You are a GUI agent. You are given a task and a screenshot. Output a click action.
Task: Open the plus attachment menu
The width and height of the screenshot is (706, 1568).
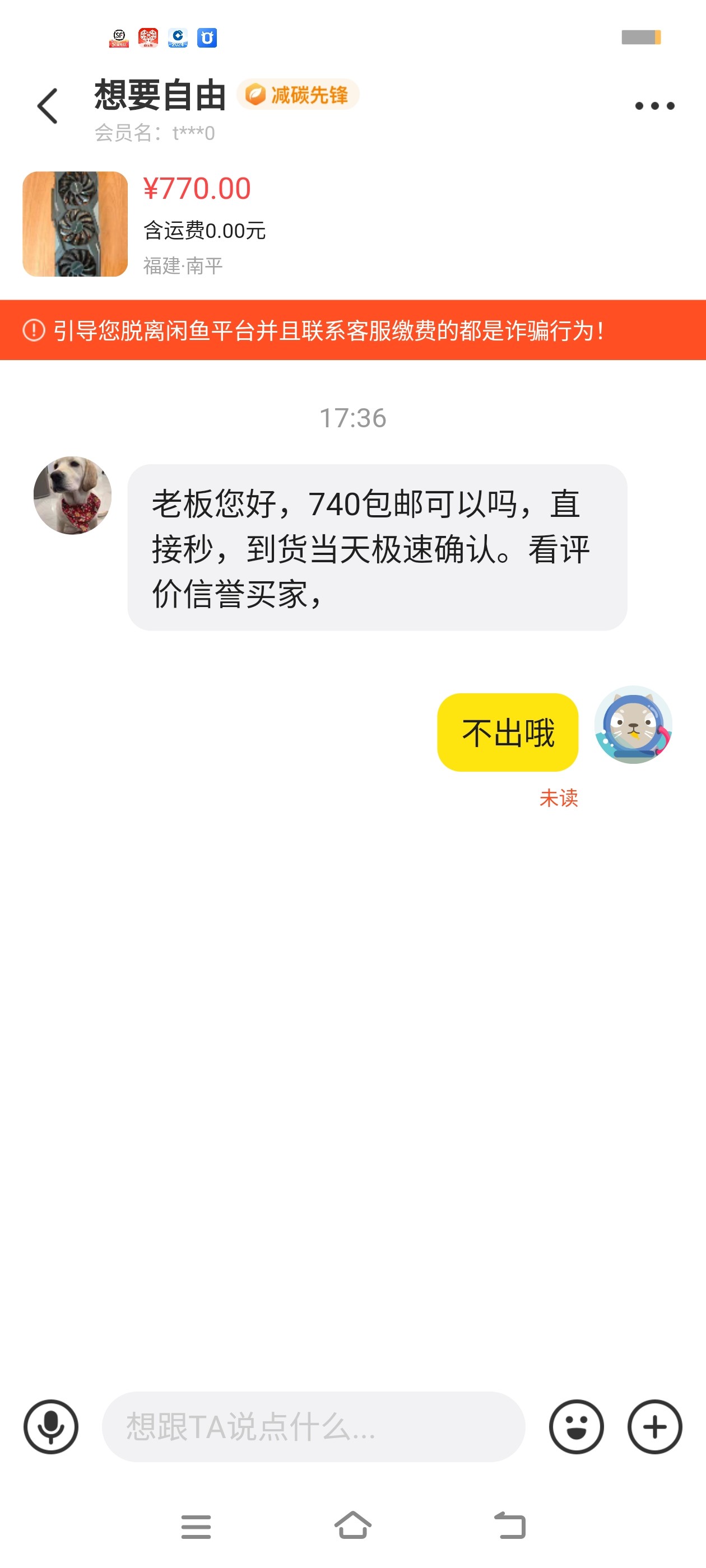click(x=654, y=1426)
